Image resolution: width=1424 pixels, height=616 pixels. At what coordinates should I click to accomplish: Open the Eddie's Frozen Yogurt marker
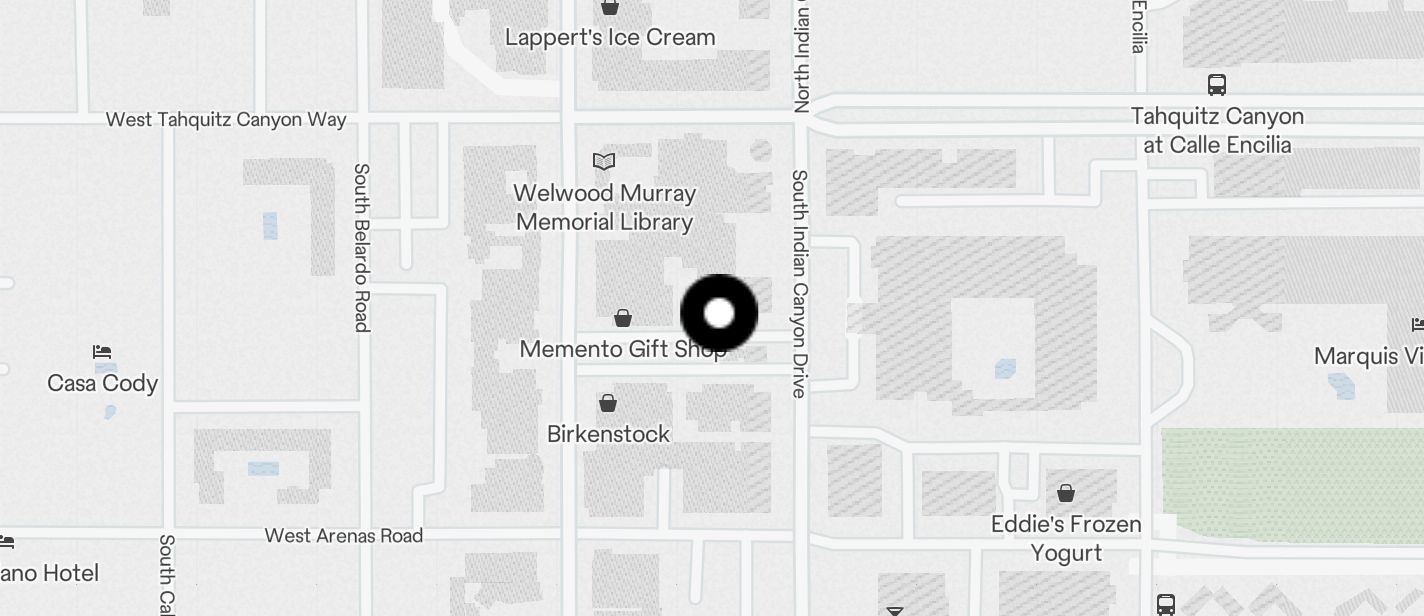click(x=1066, y=493)
